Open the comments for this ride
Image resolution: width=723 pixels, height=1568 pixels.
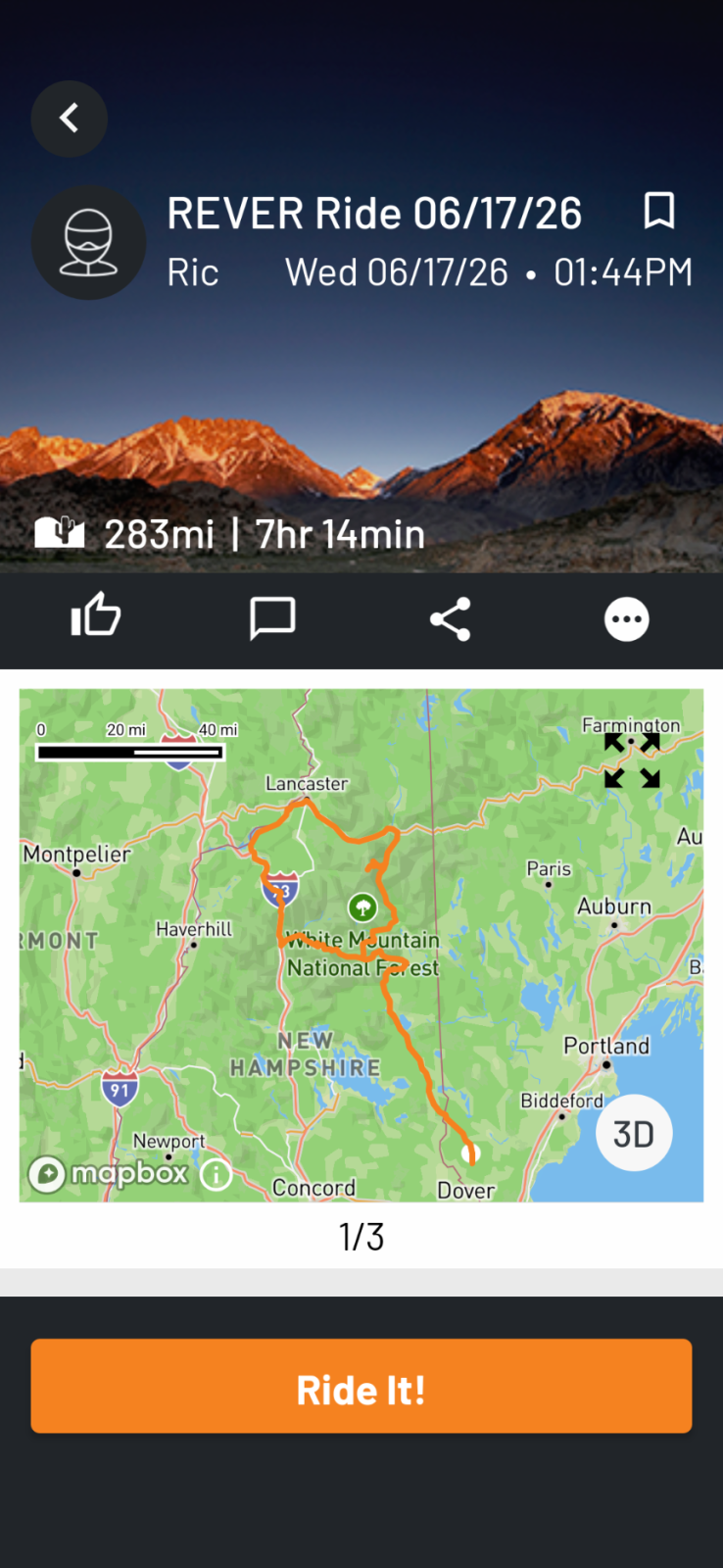tap(272, 618)
